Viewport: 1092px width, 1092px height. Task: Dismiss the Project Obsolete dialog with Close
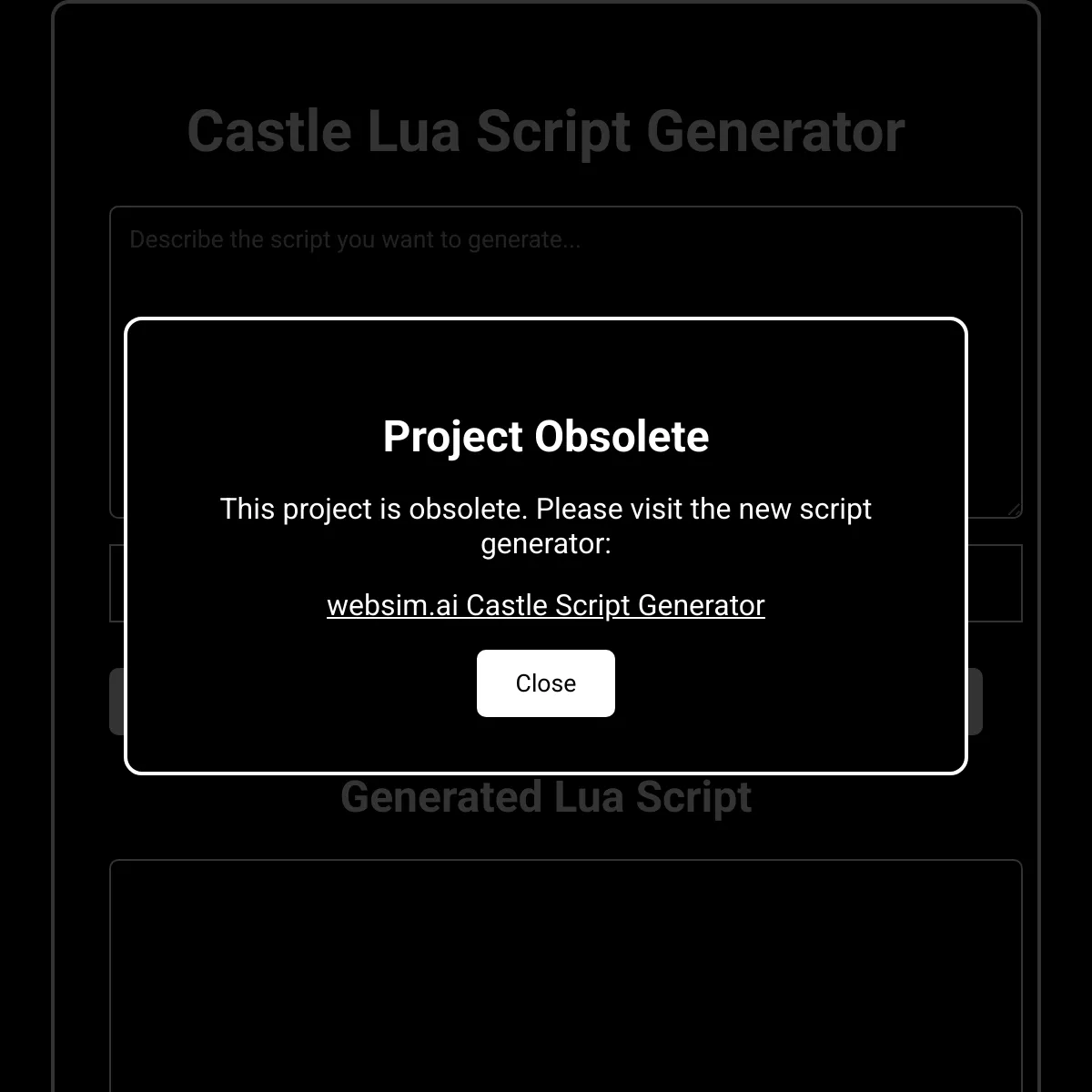(x=545, y=683)
